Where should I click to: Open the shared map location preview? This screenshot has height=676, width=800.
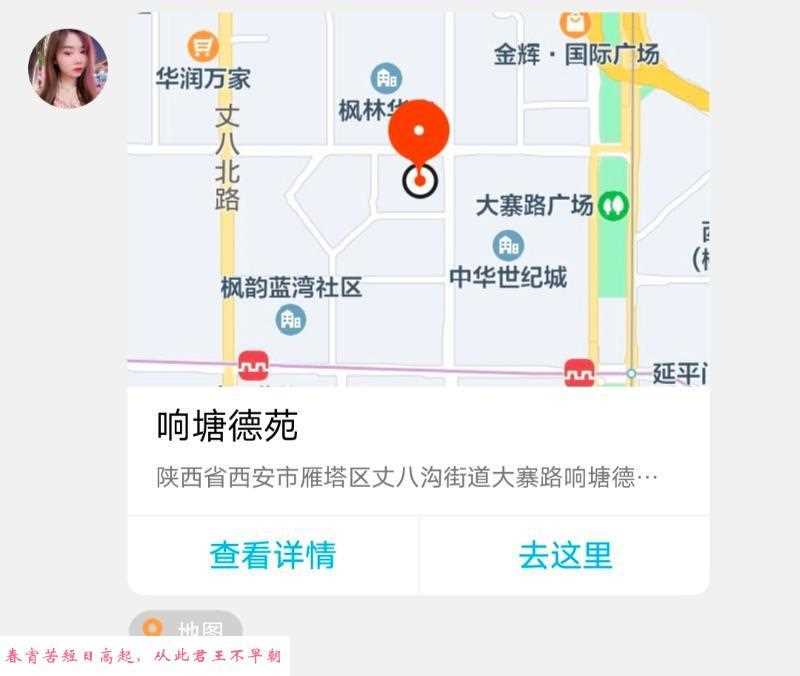[418, 200]
